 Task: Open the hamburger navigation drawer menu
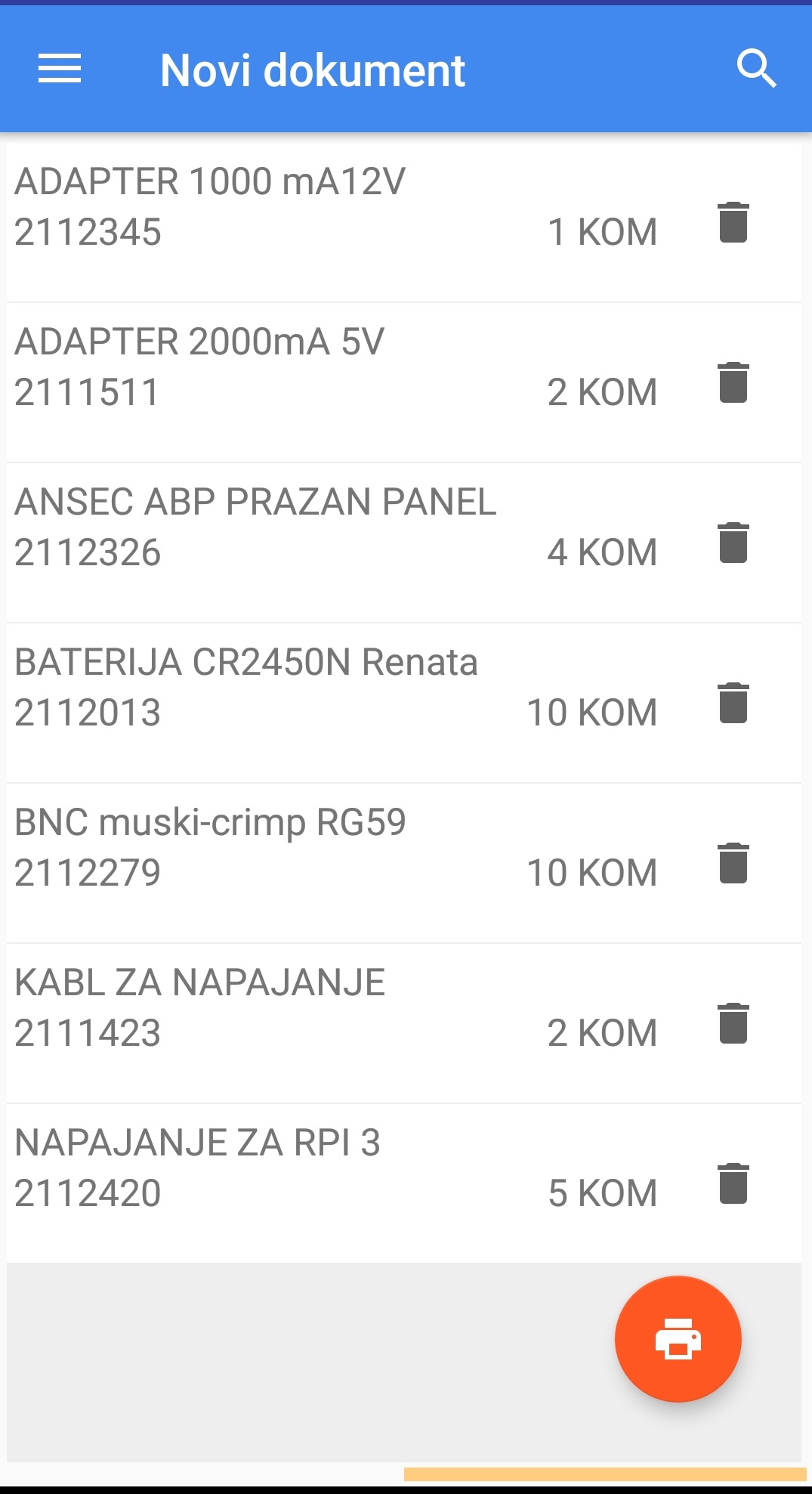click(x=60, y=70)
